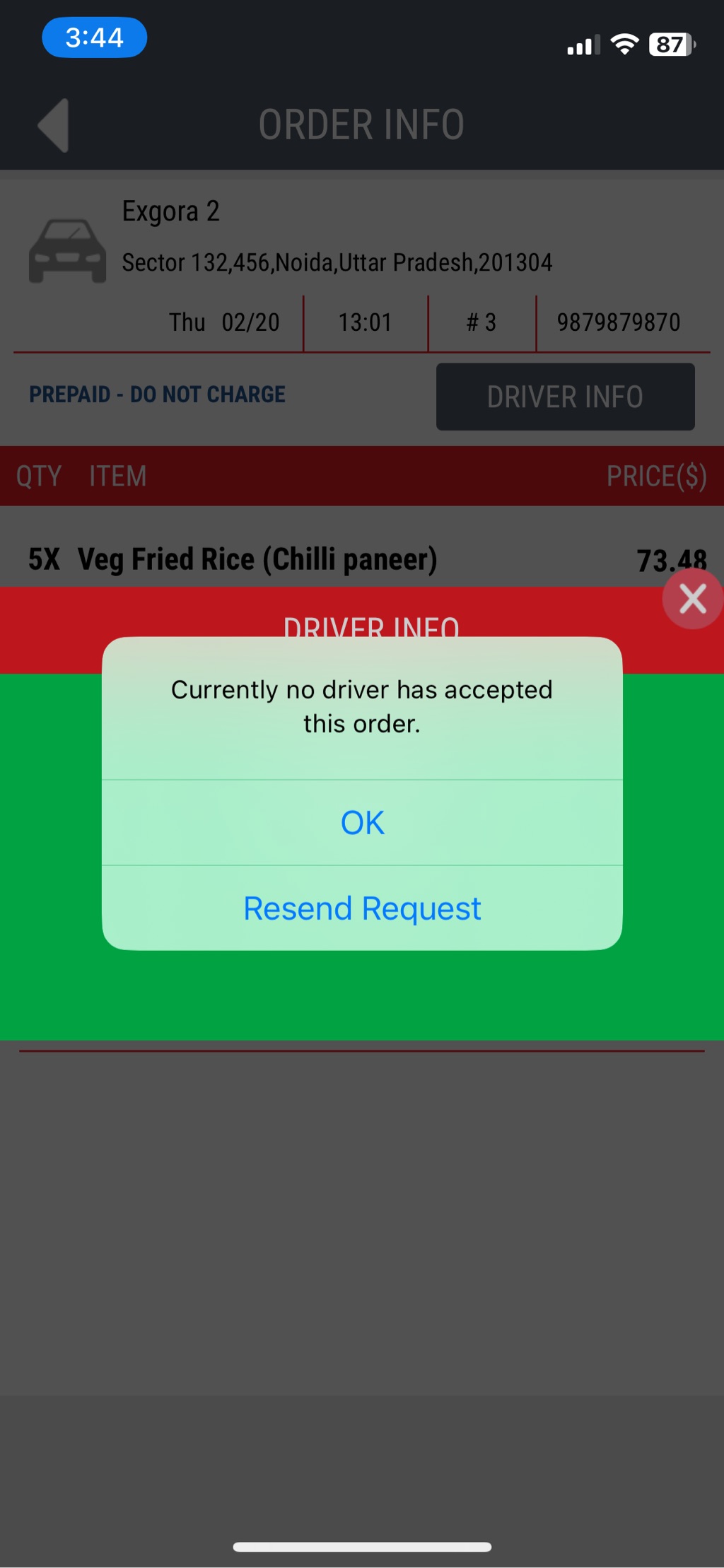724x1568 pixels.
Task: Go back from Order Info
Action: 54,125
